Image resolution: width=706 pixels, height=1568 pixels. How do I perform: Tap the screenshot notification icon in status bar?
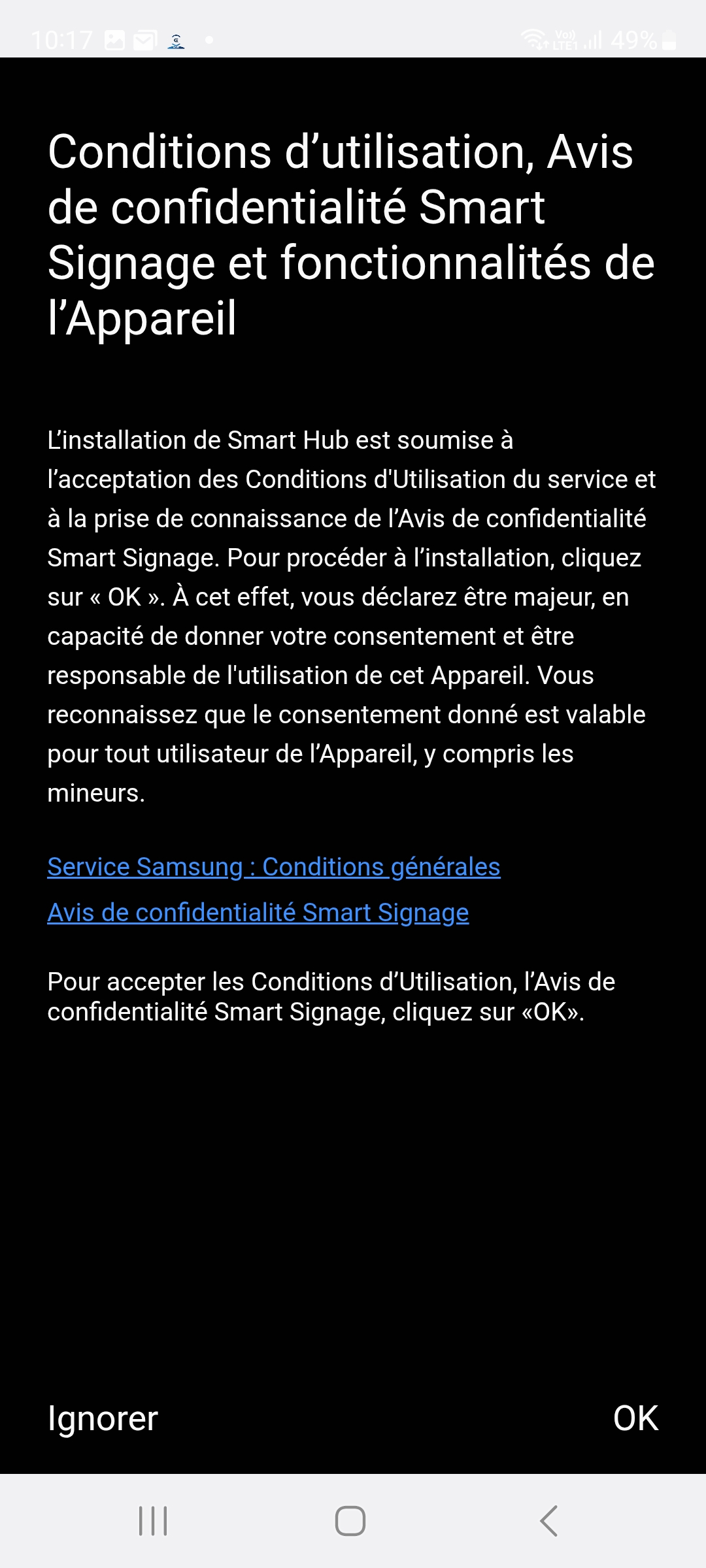point(114,40)
